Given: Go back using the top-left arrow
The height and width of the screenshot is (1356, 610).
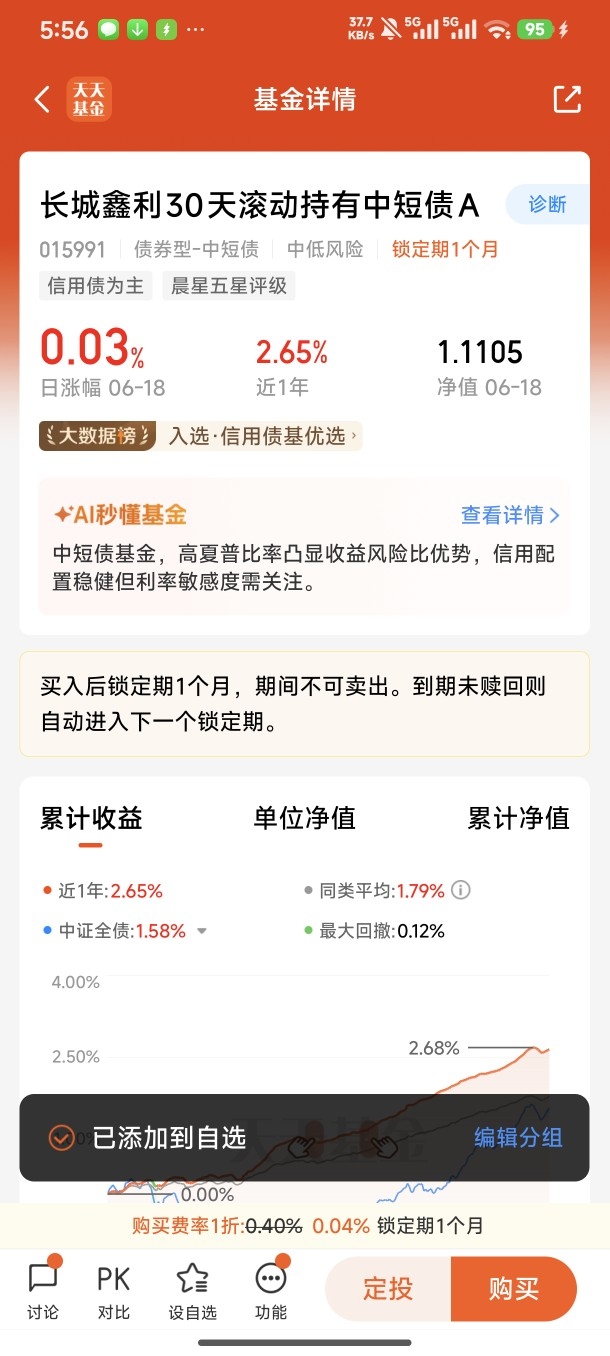Looking at the screenshot, I should (42, 99).
